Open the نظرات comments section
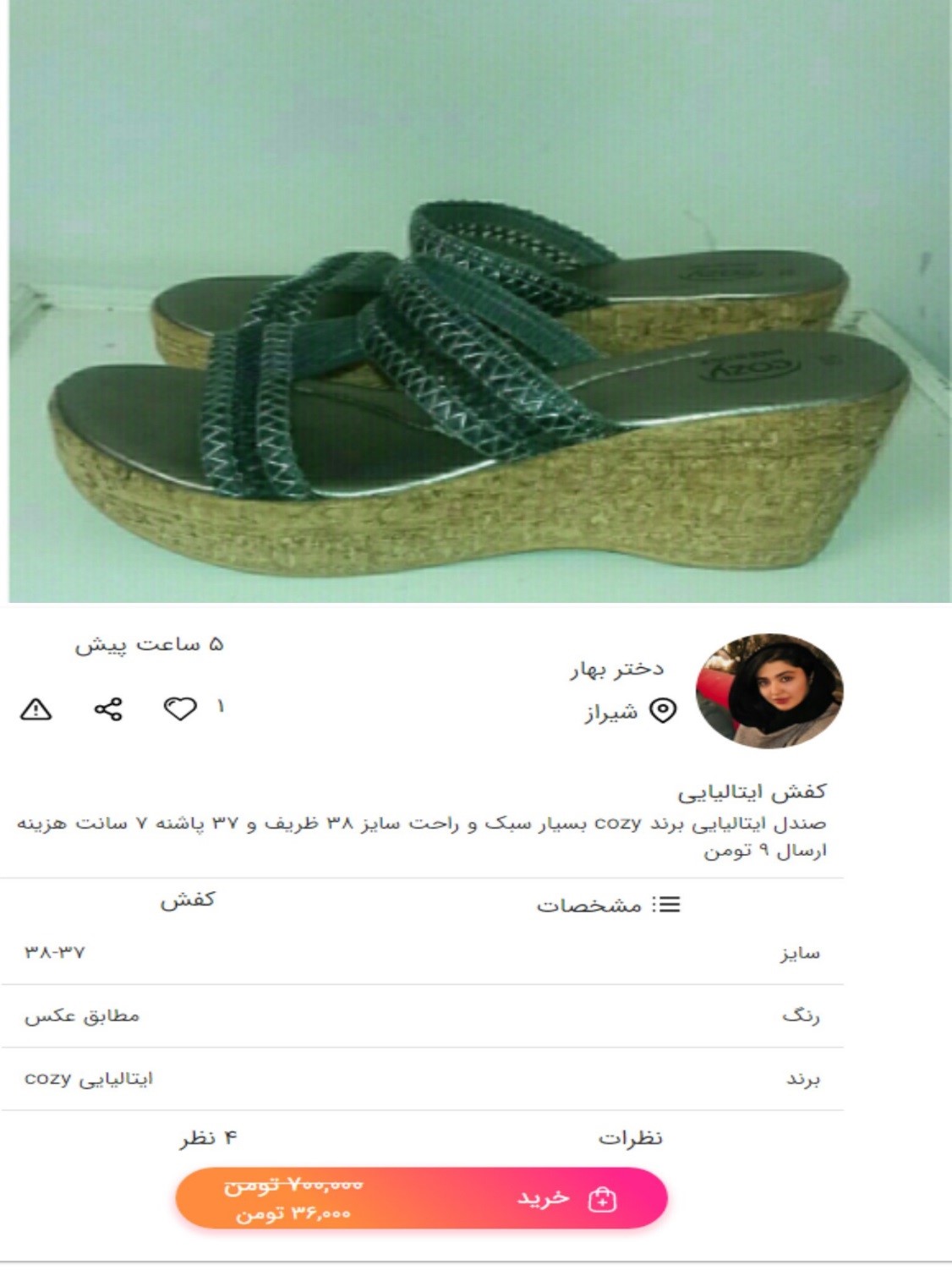This screenshot has height=1270, width=952. (630, 1138)
